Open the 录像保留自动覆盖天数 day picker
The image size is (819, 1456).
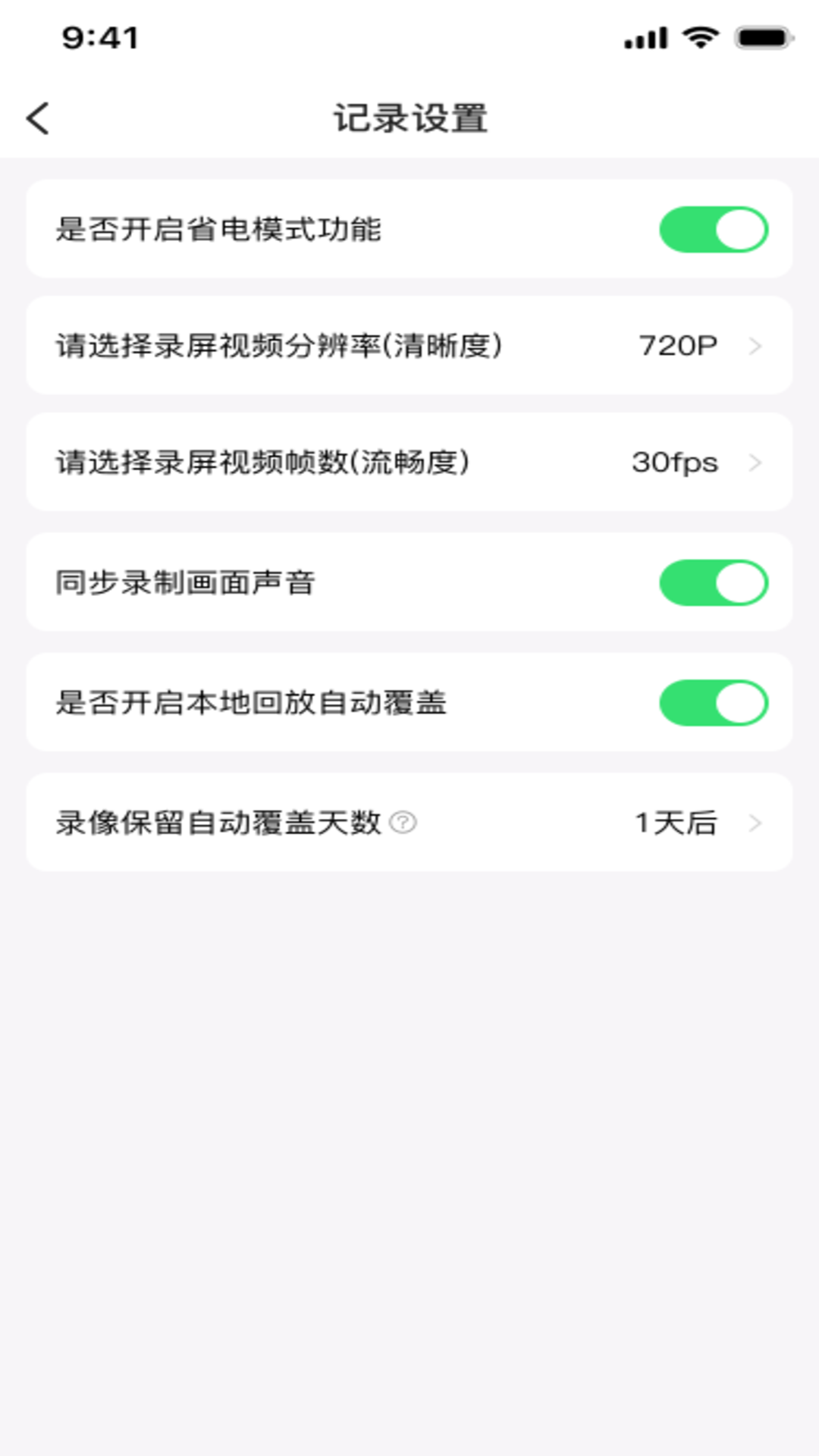(x=409, y=821)
